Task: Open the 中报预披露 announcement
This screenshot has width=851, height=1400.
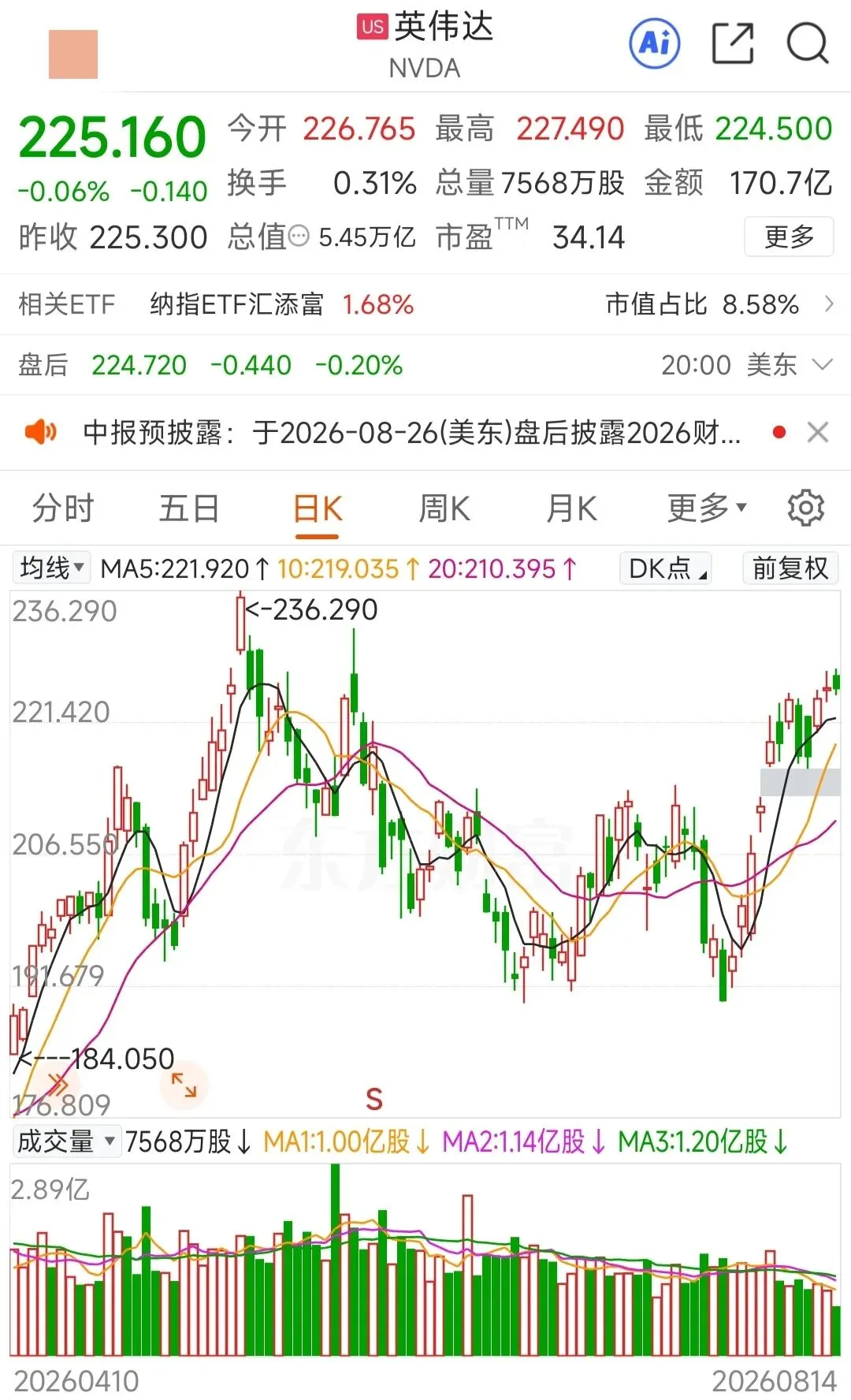Action: pyautogui.click(x=411, y=433)
